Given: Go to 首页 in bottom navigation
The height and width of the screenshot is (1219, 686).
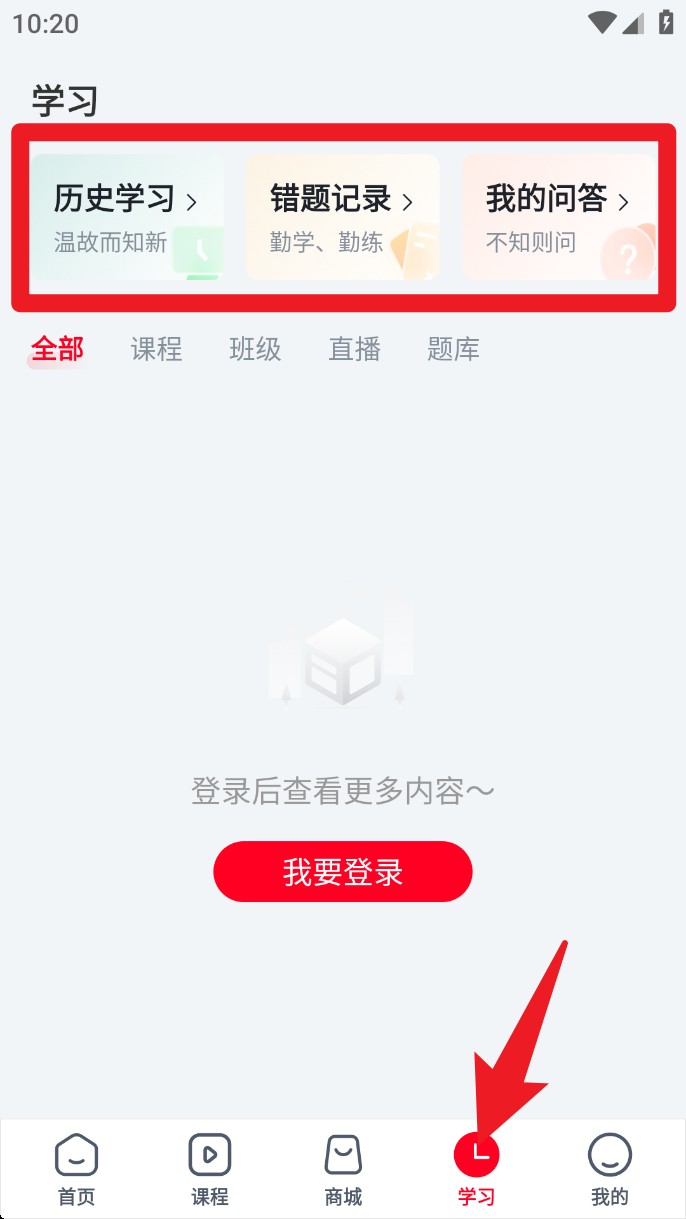Looking at the screenshot, I should [76, 1168].
